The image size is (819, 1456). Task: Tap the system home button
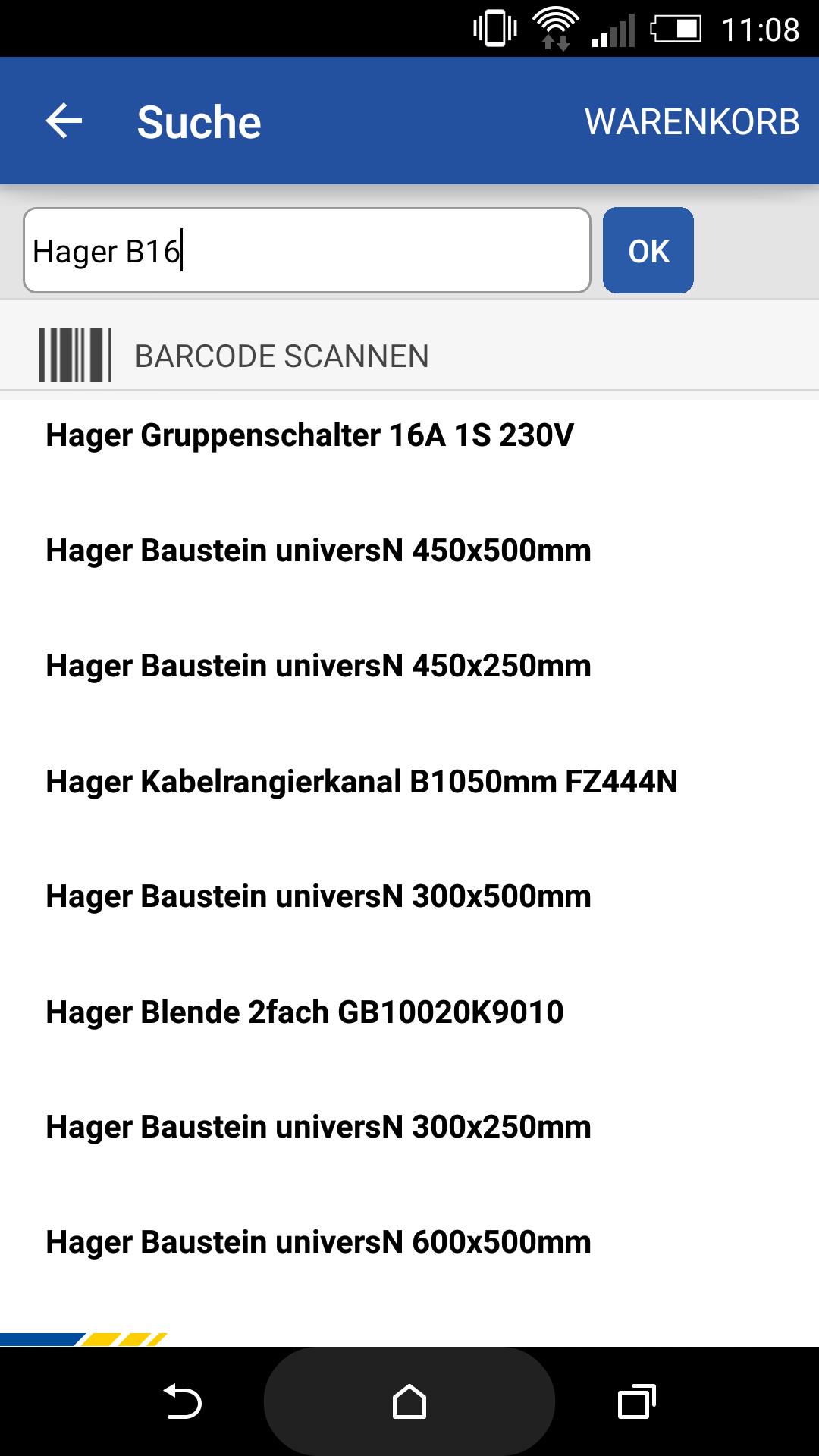pos(409,1401)
